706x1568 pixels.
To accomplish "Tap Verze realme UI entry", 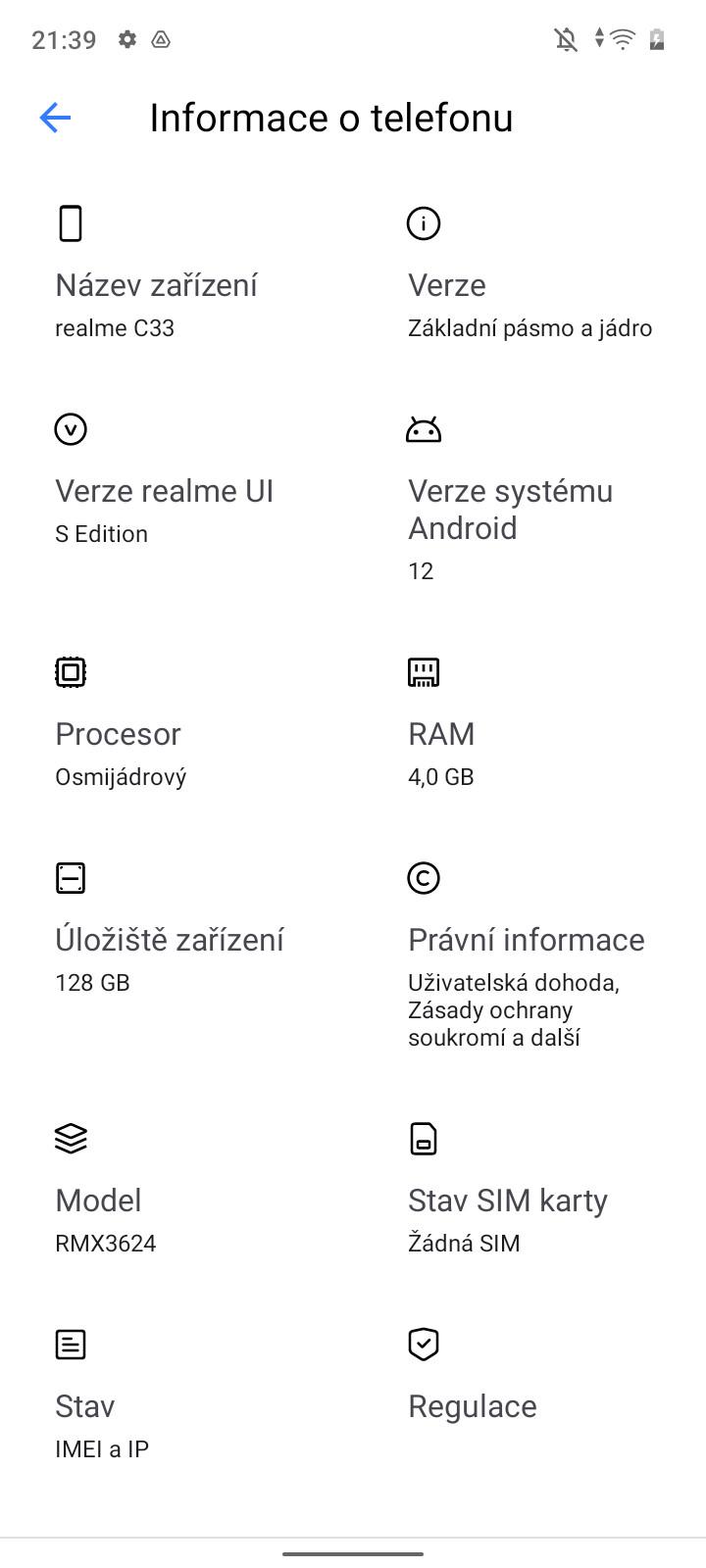I will pyautogui.click(x=176, y=481).
